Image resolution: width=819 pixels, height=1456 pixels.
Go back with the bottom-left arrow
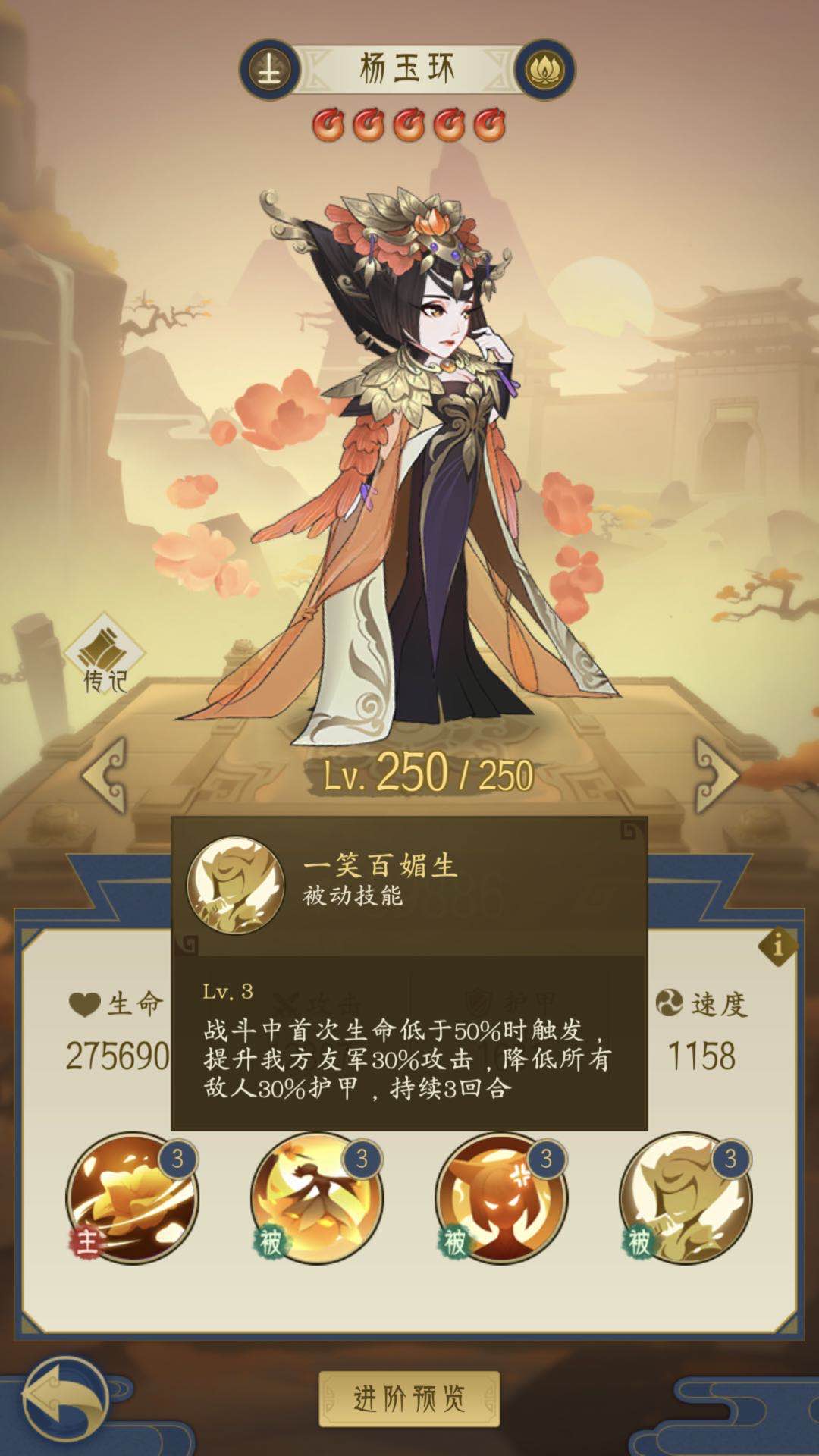pos(64,1398)
